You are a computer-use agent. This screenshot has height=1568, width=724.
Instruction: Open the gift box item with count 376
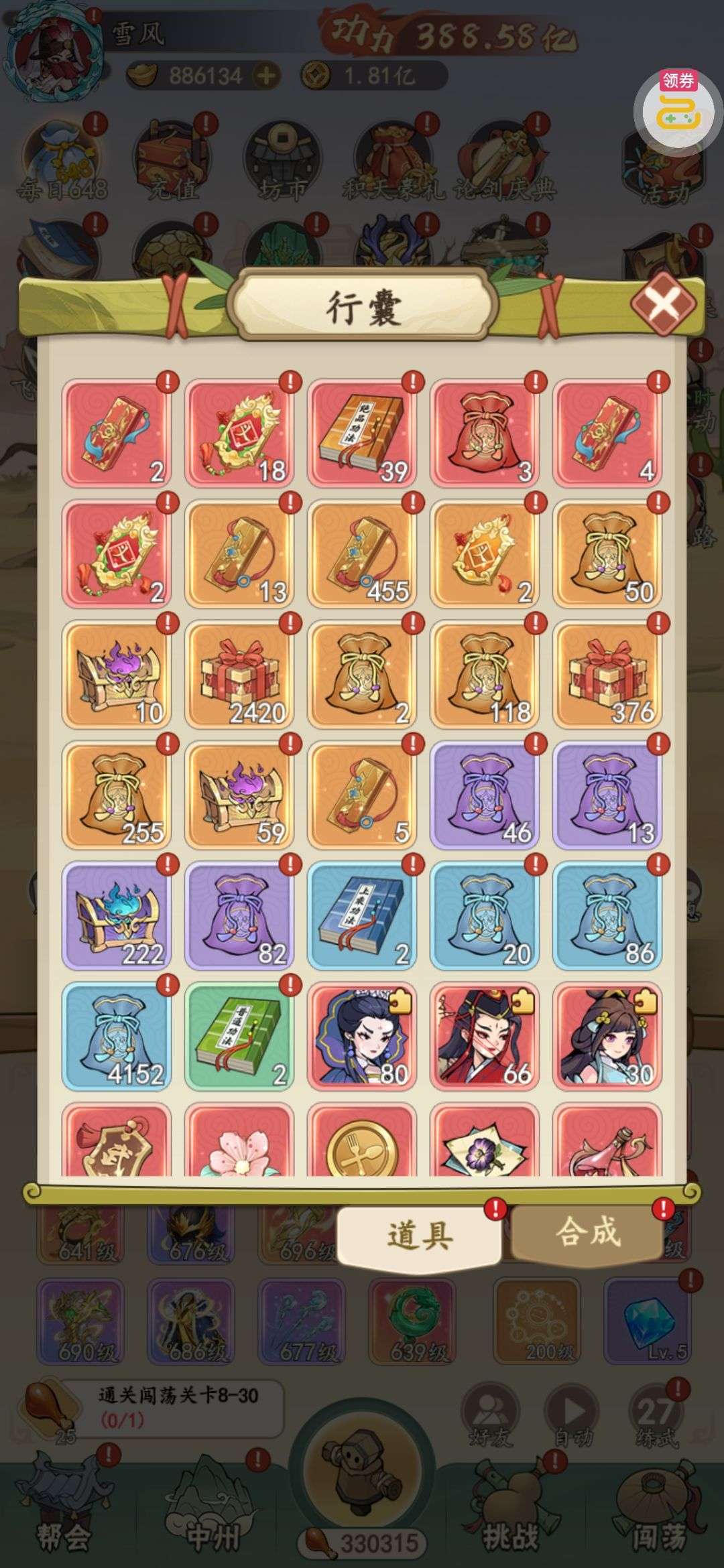[607, 674]
